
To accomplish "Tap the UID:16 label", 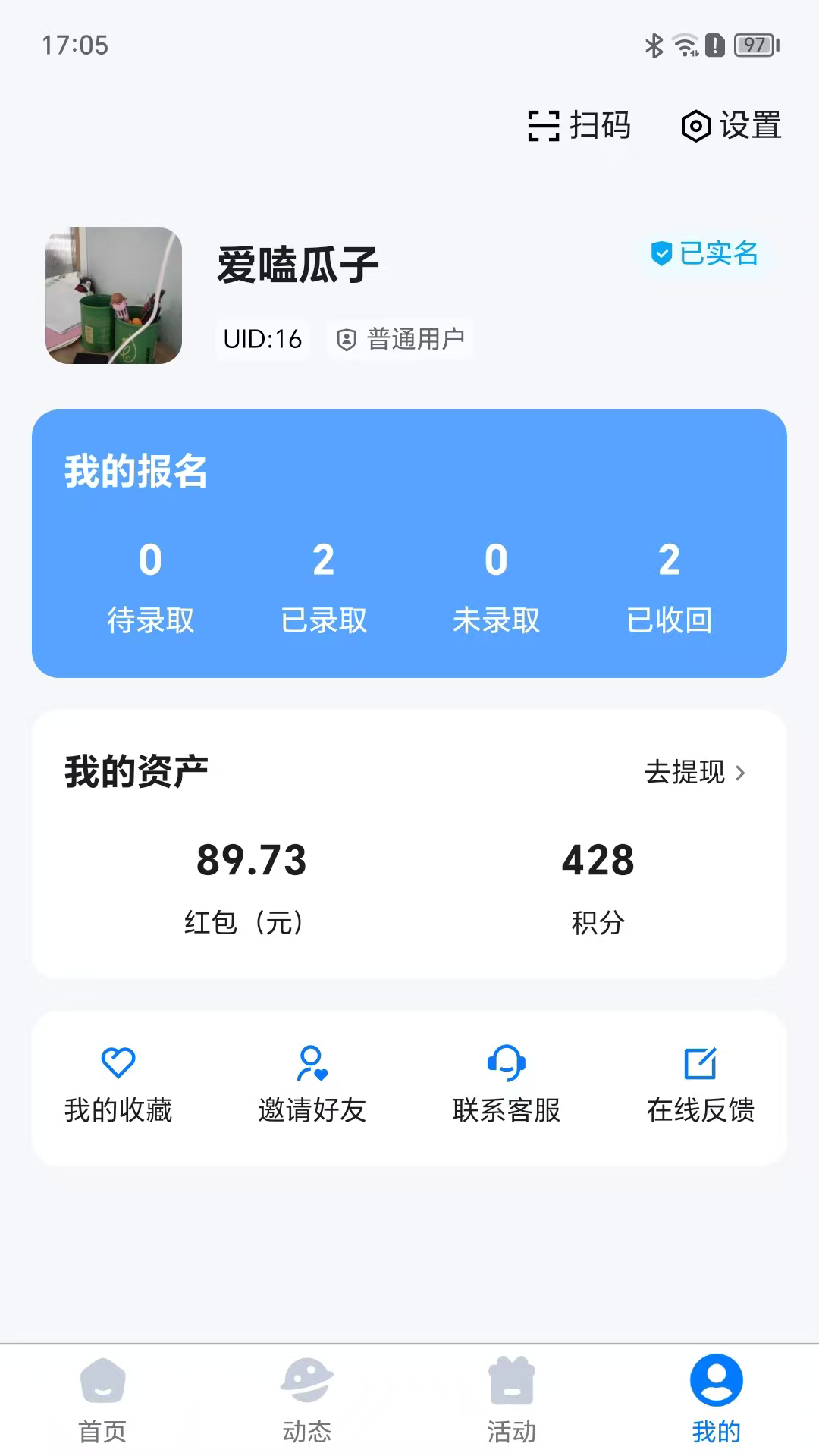I will [261, 340].
